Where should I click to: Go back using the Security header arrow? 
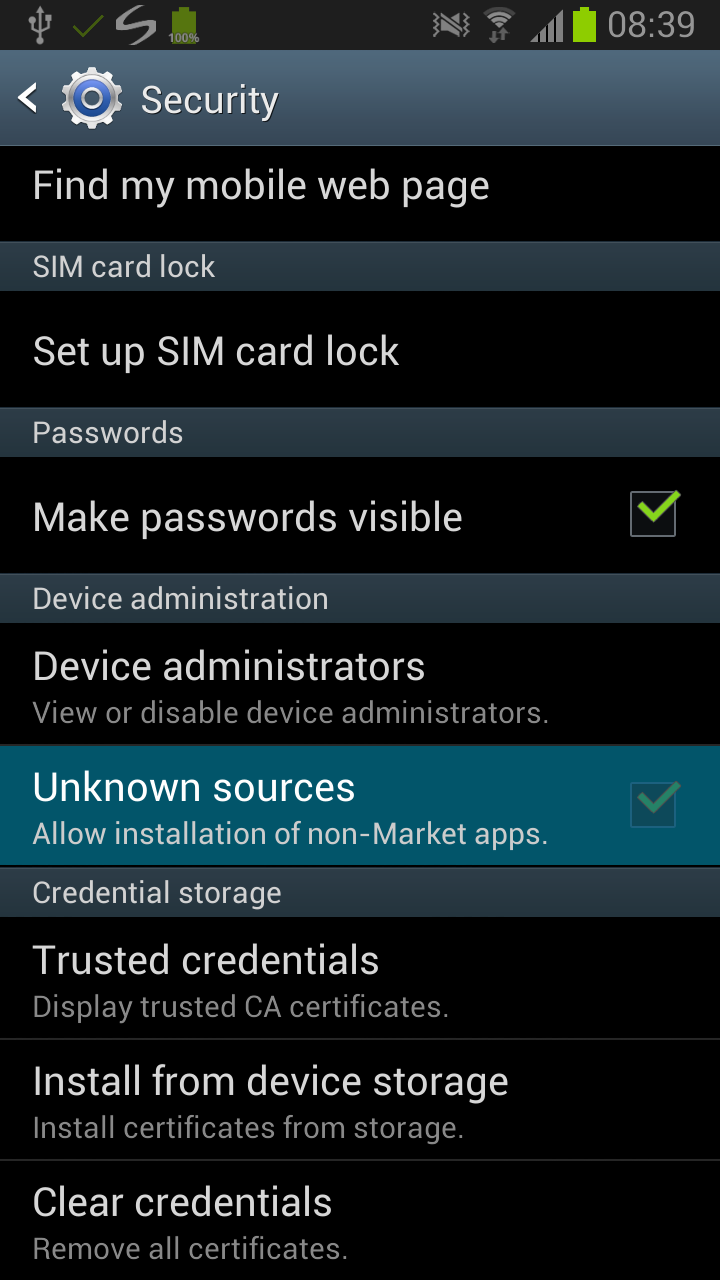click(x=29, y=98)
